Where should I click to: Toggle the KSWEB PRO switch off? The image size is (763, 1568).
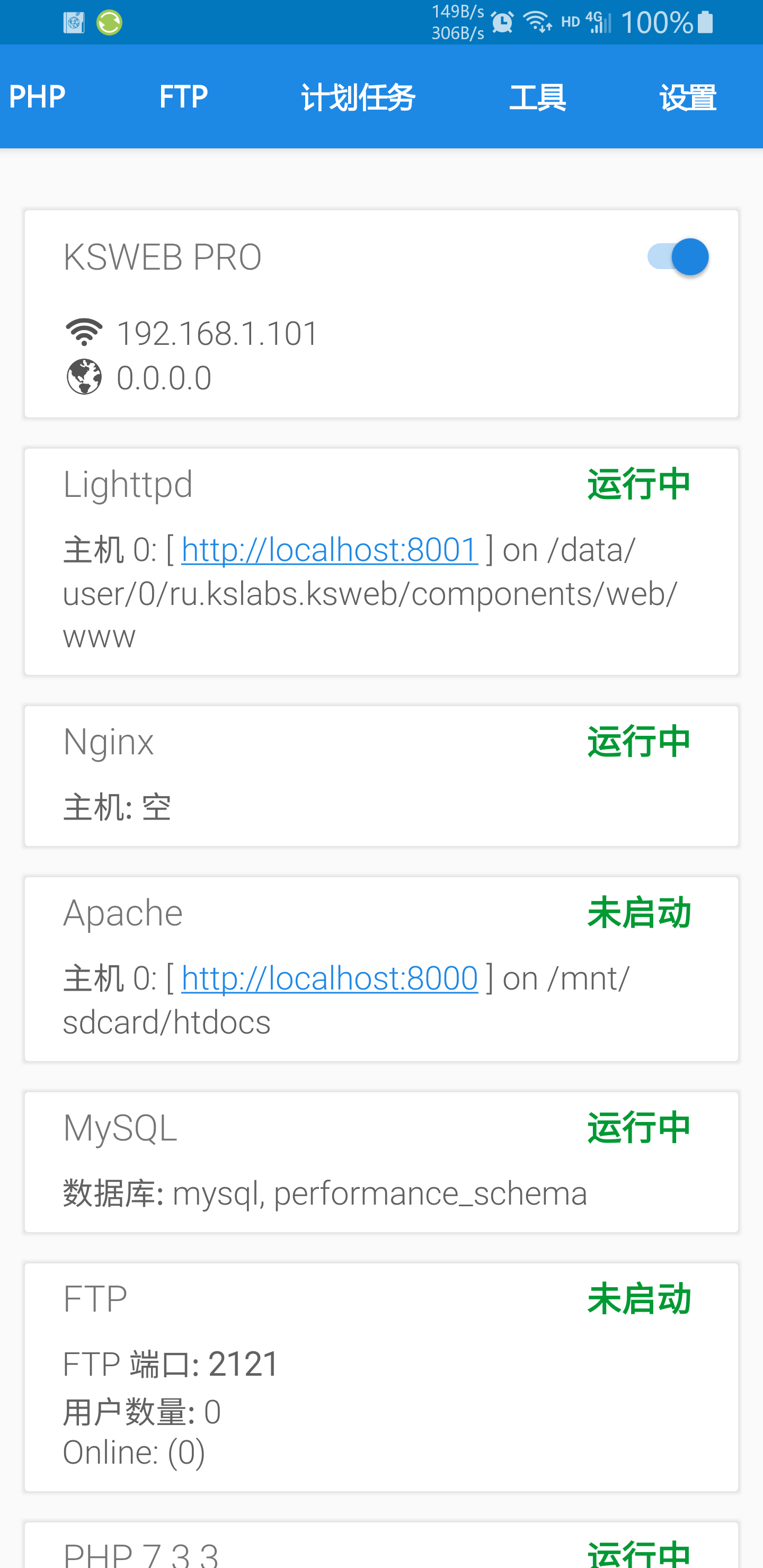pyautogui.click(x=678, y=257)
